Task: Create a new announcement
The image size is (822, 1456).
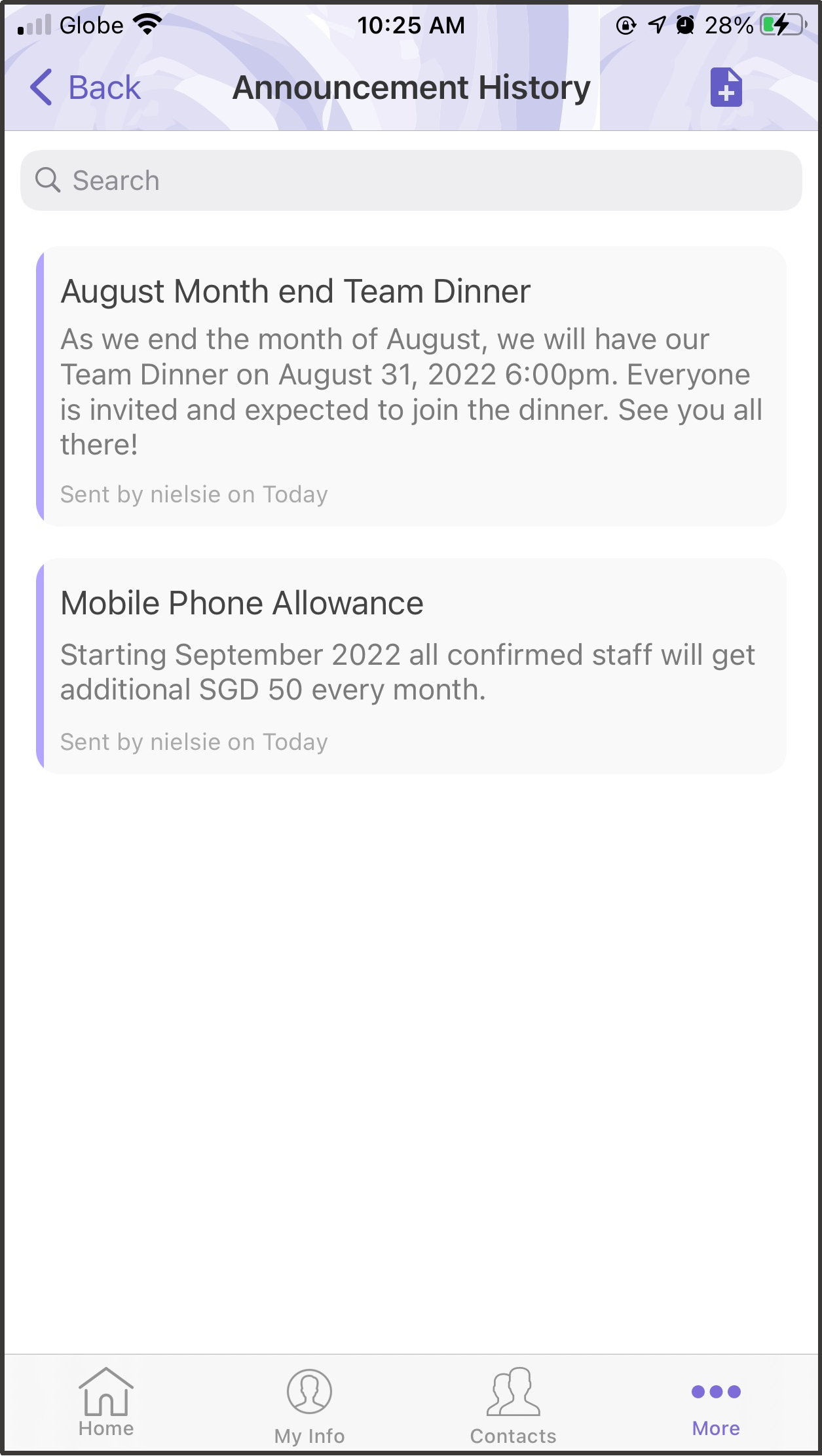Action: point(726,87)
